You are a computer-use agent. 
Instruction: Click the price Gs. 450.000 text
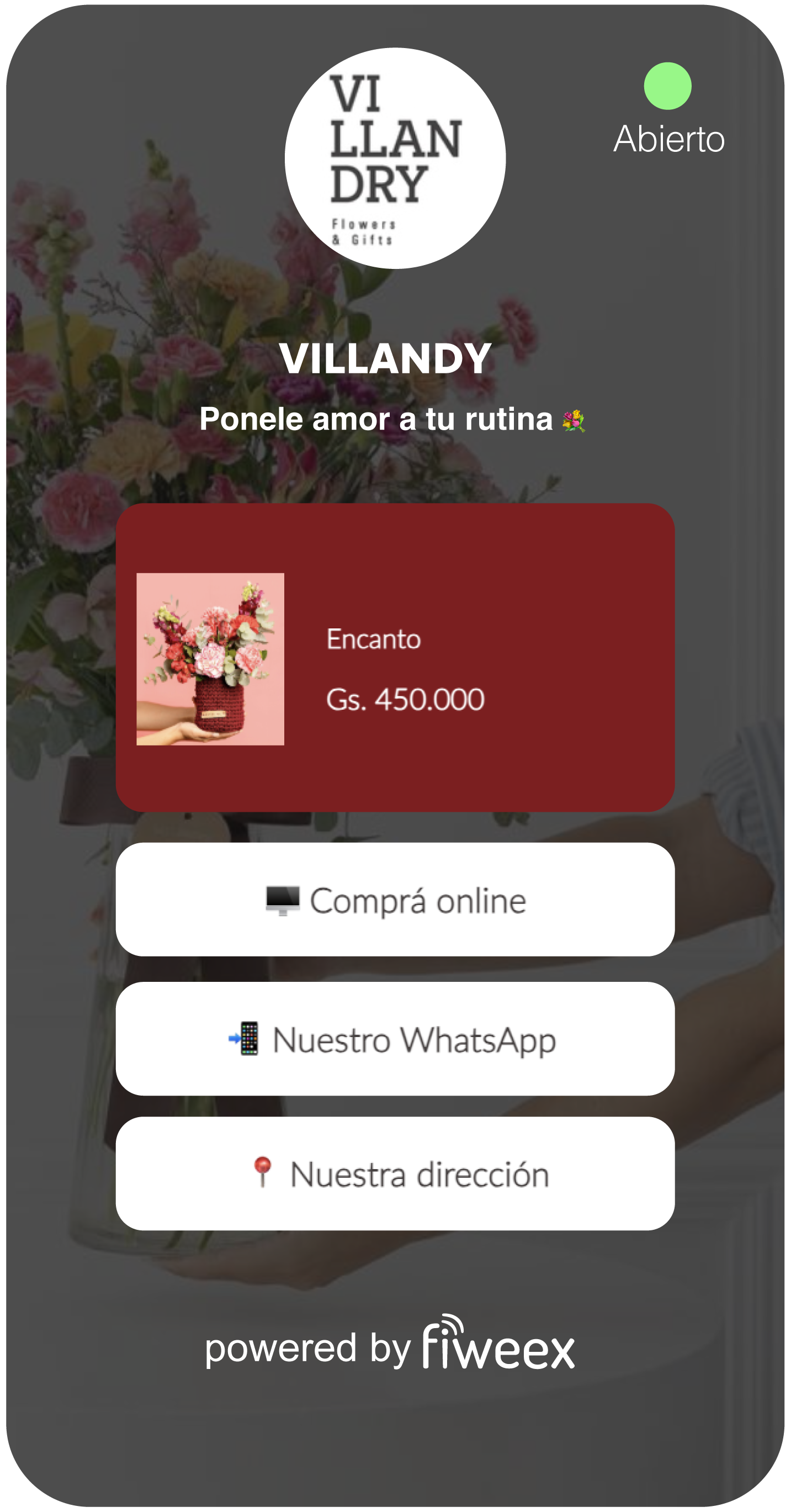pos(405,699)
